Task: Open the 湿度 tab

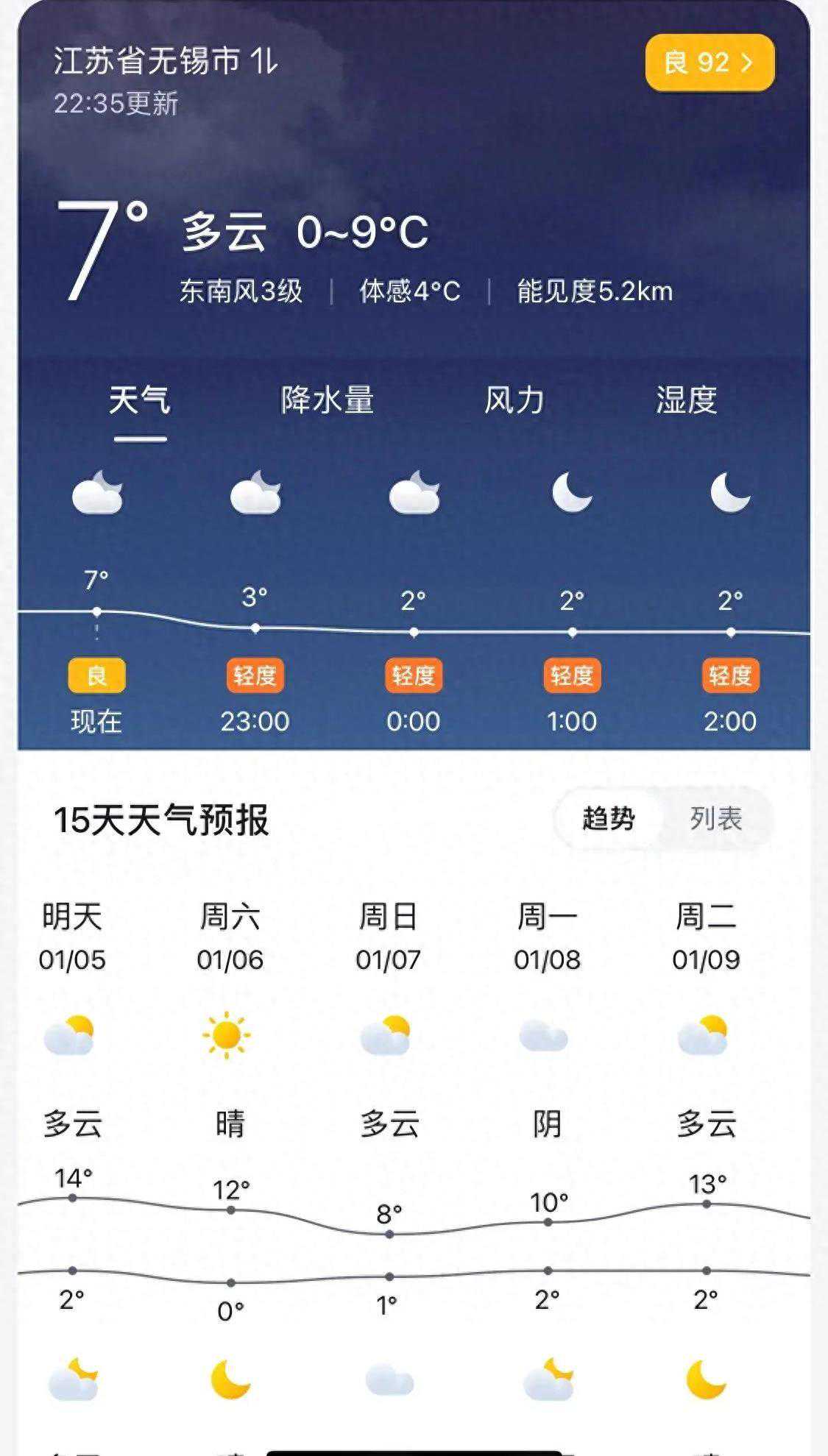Action: tap(684, 400)
